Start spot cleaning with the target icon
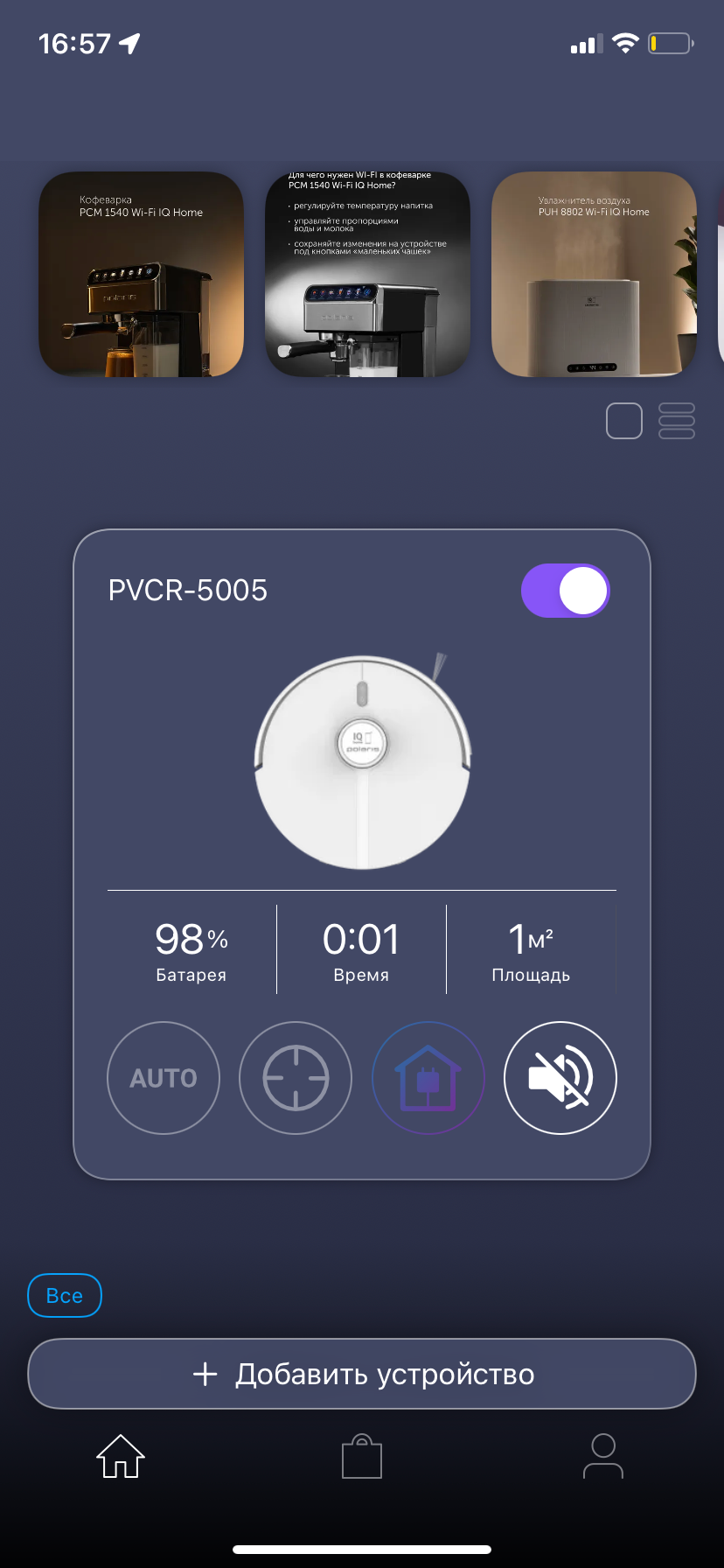 (x=296, y=1078)
